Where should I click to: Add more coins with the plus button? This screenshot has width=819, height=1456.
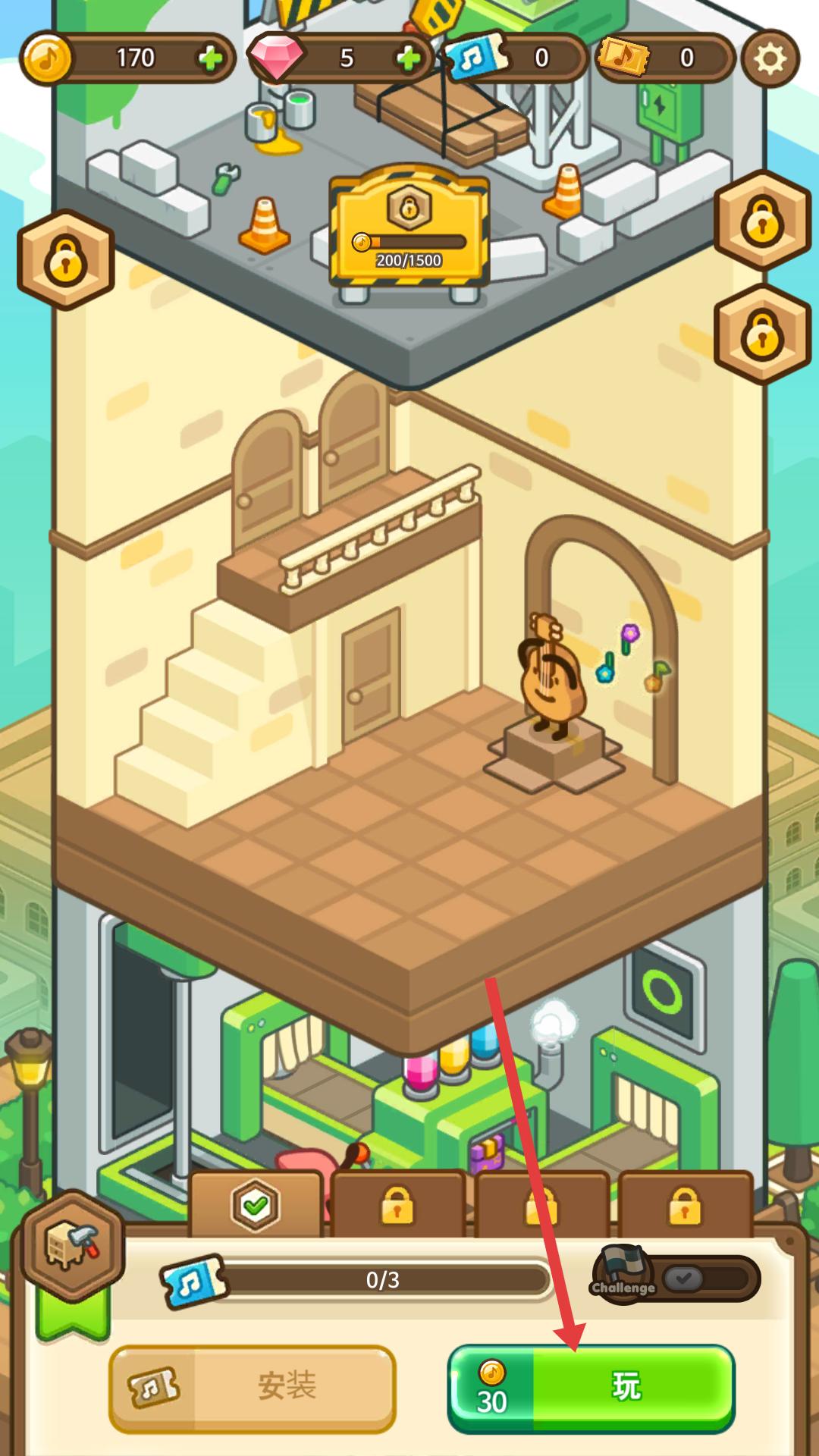(210, 58)
